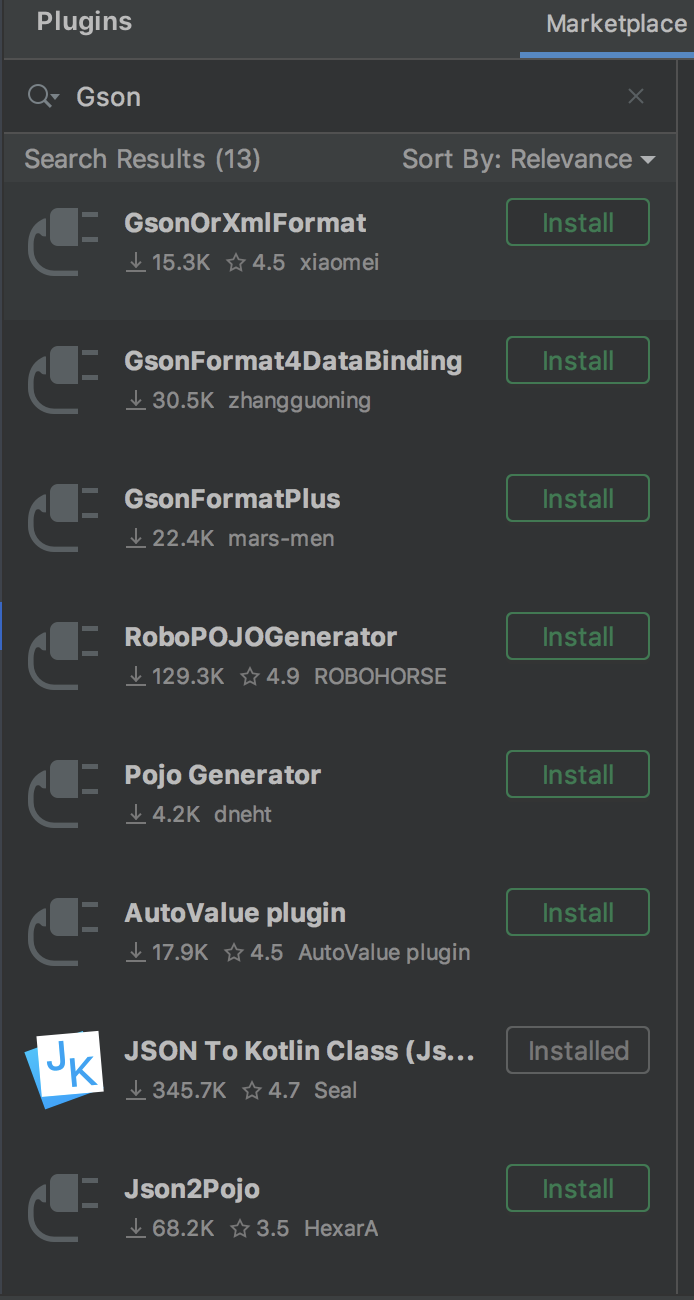694x1300 pixels.
Task: Install RoboPOJOGenerator
Action: (x=578, y=636)
